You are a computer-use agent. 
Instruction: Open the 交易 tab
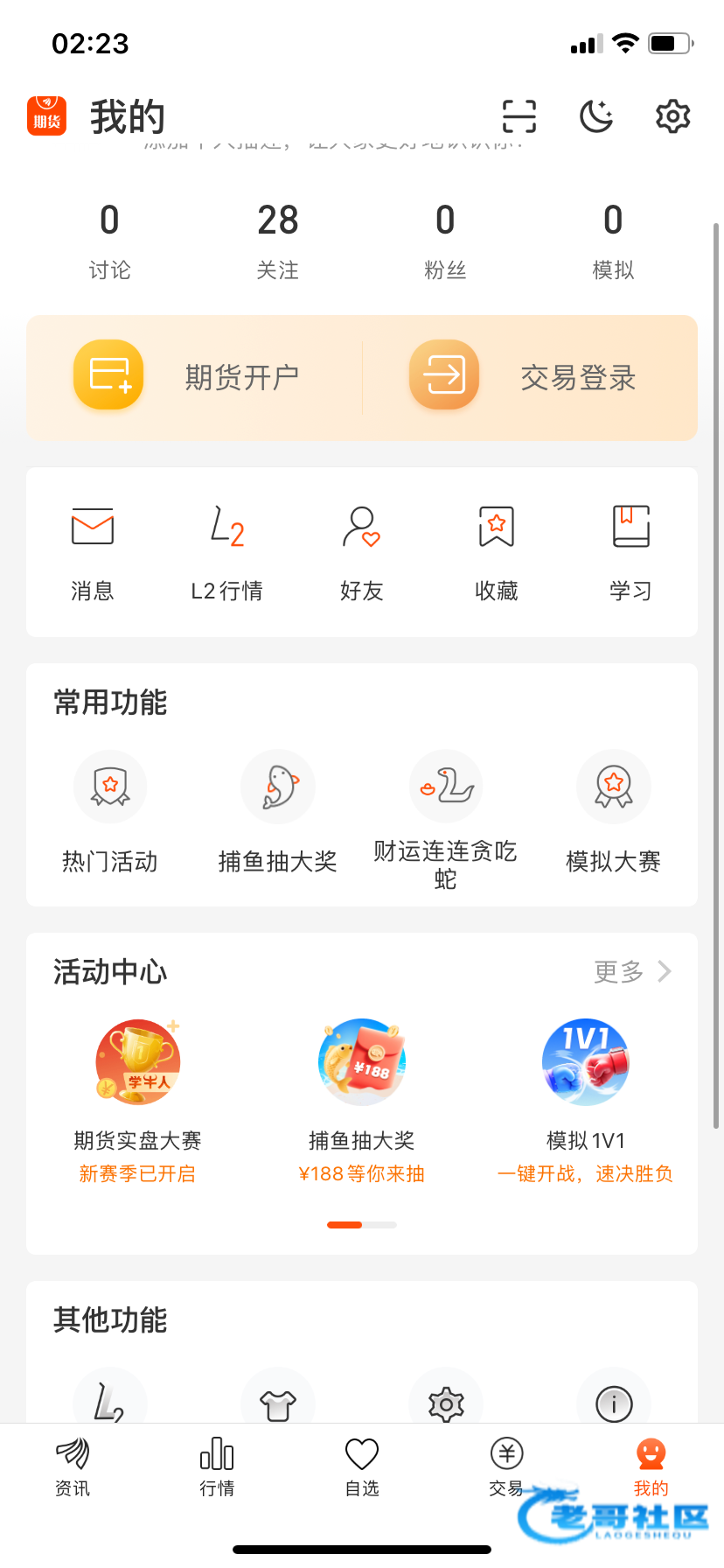click(x=506, y=1463)
